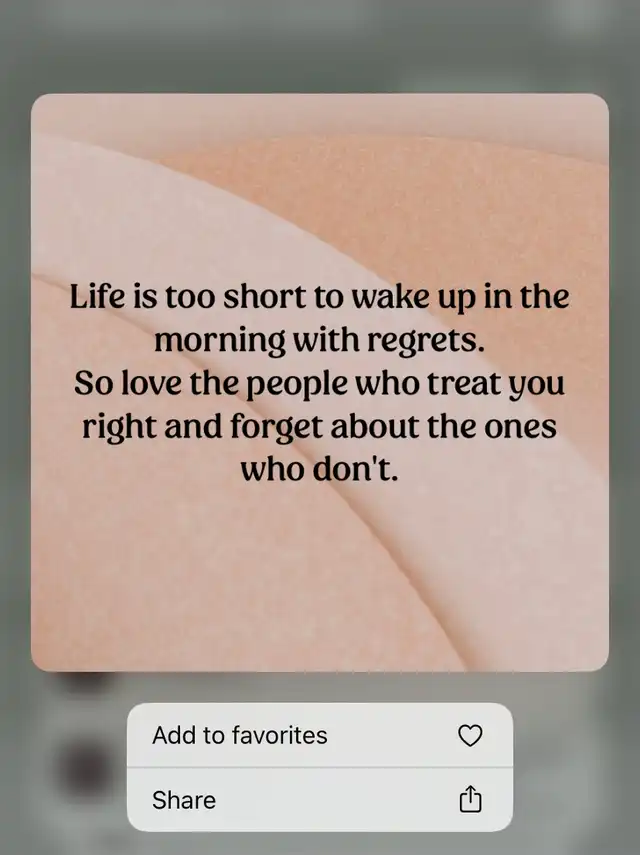Open the previewed quote image
This screenshot has height=855, width=640.
319,382
